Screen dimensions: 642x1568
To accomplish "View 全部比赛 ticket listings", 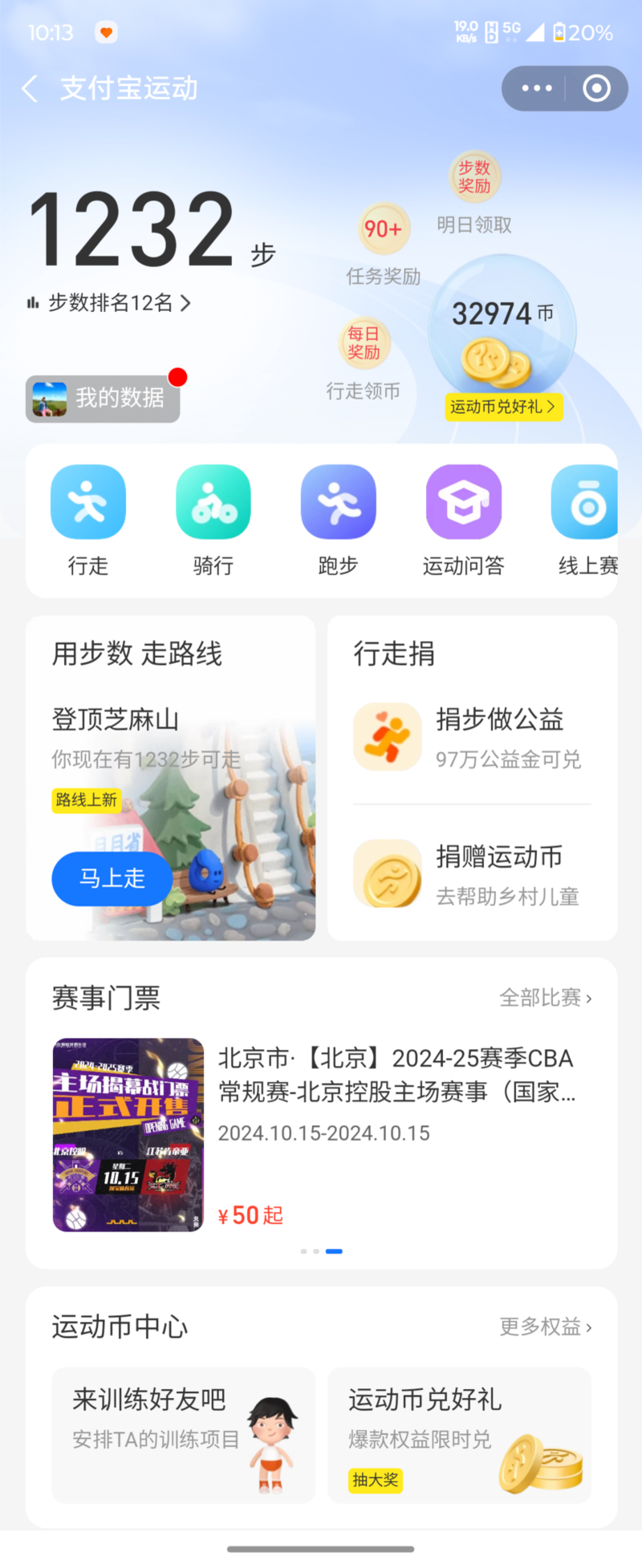I will 545,998.
